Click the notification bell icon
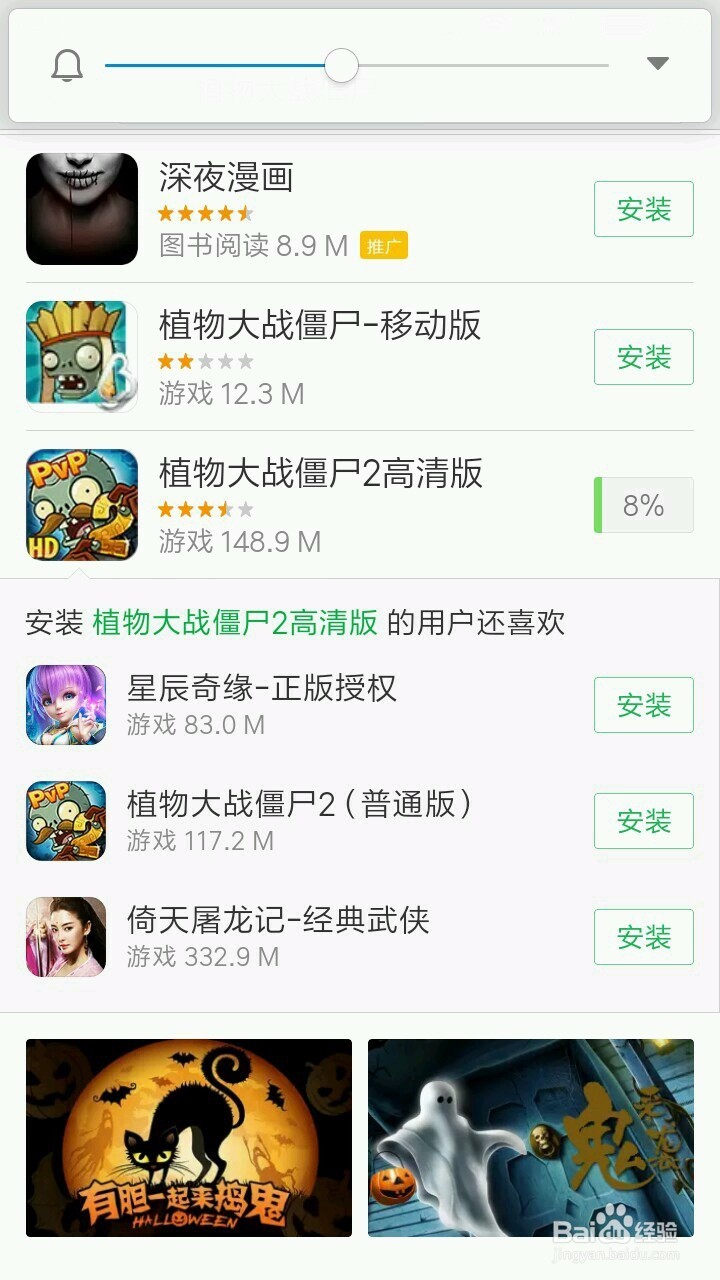 click(x=68, y=63)
